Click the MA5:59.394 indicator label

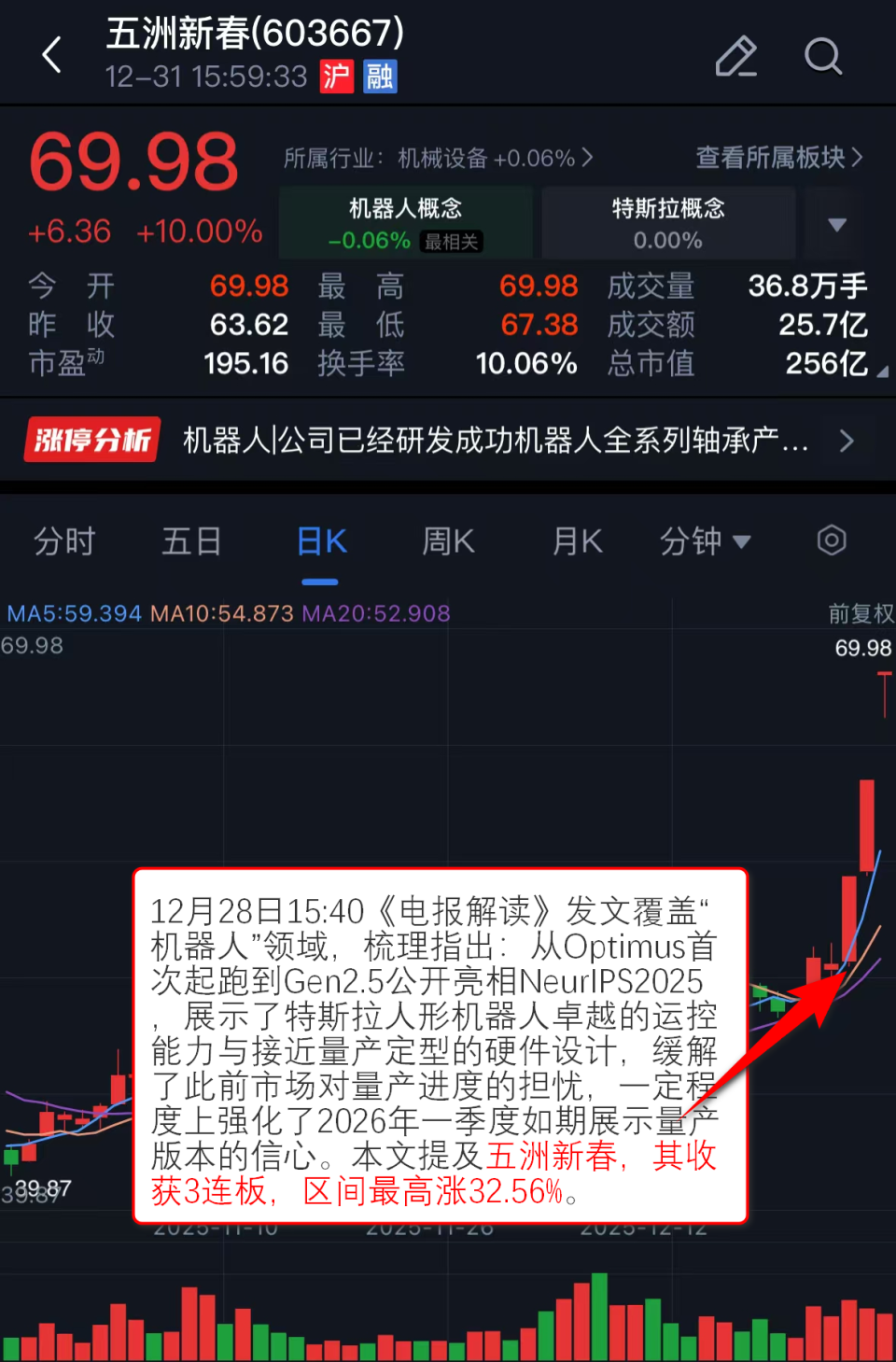point(74,613)
